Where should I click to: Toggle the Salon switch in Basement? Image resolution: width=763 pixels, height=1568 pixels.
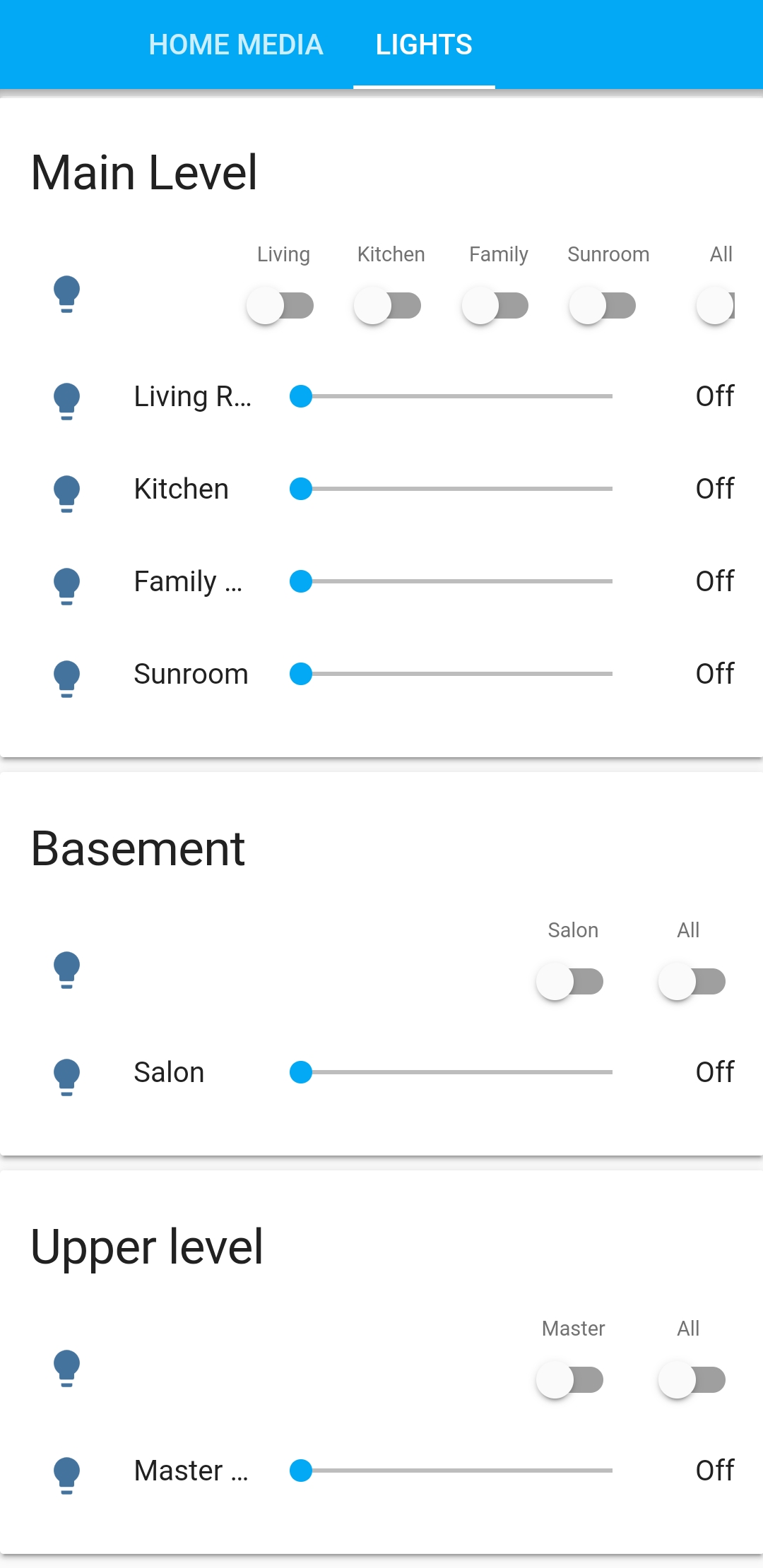pyautogui.click(x=569, y=980)
